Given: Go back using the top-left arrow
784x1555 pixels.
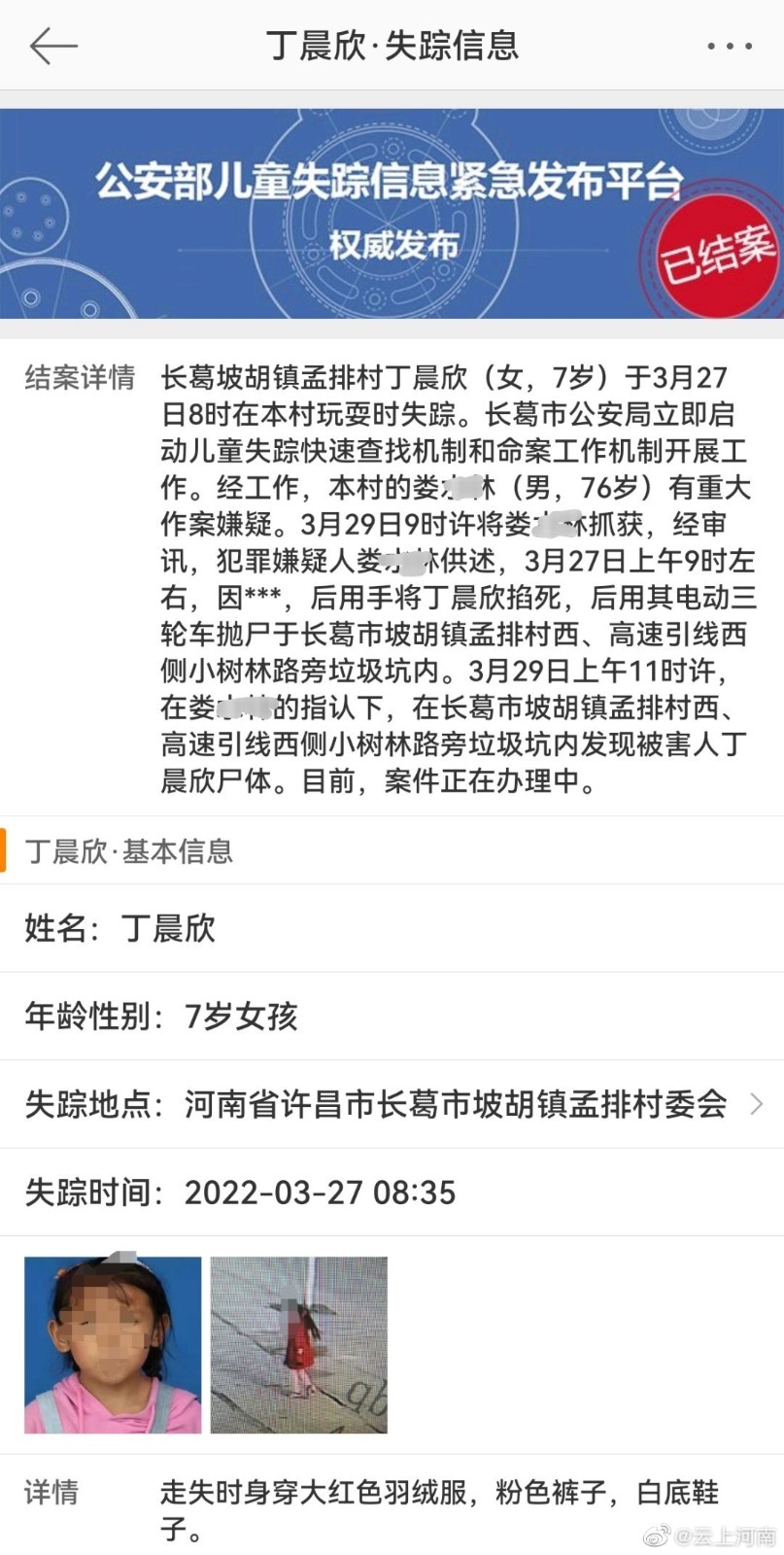Looking at the screenshot, I should pos(52,46).
